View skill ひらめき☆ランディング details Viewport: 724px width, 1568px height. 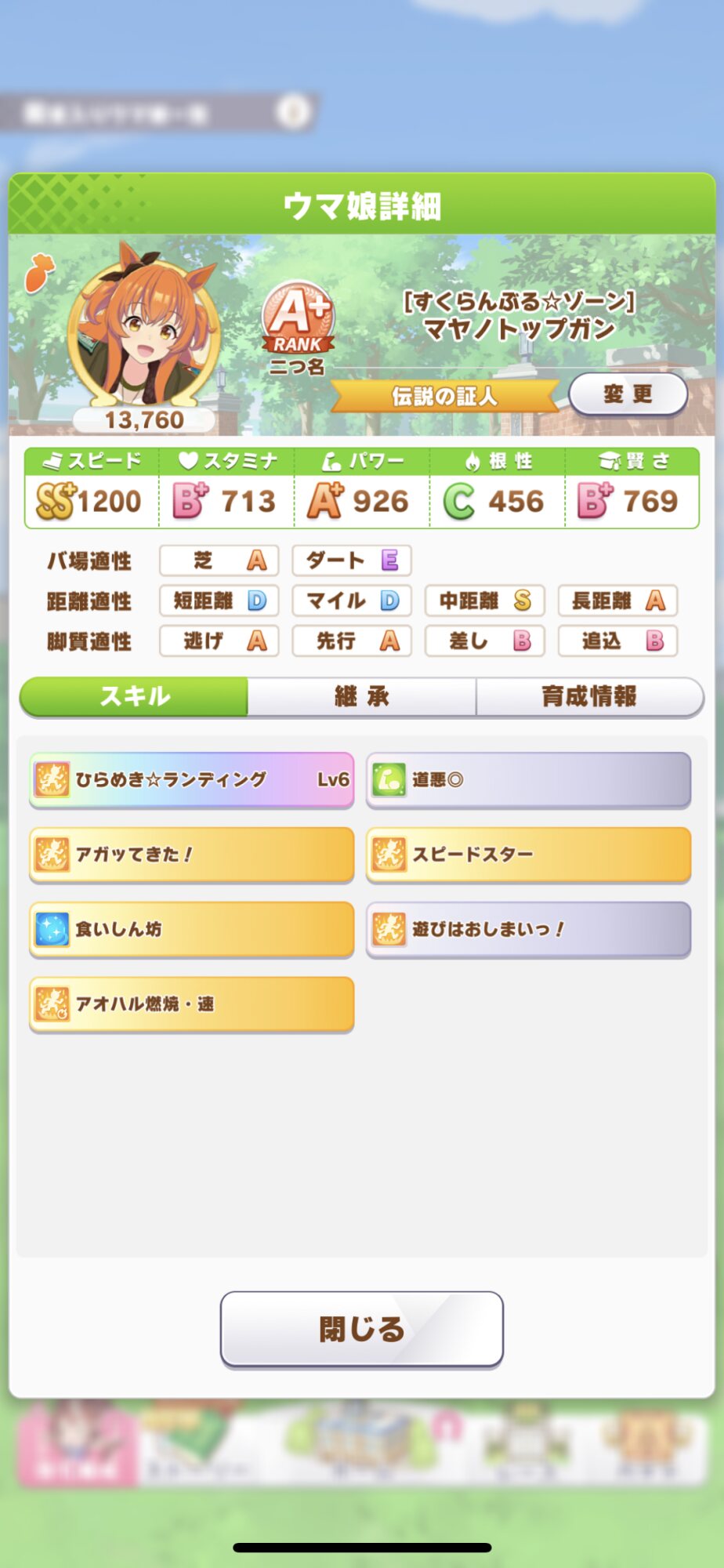pos(191,779)
